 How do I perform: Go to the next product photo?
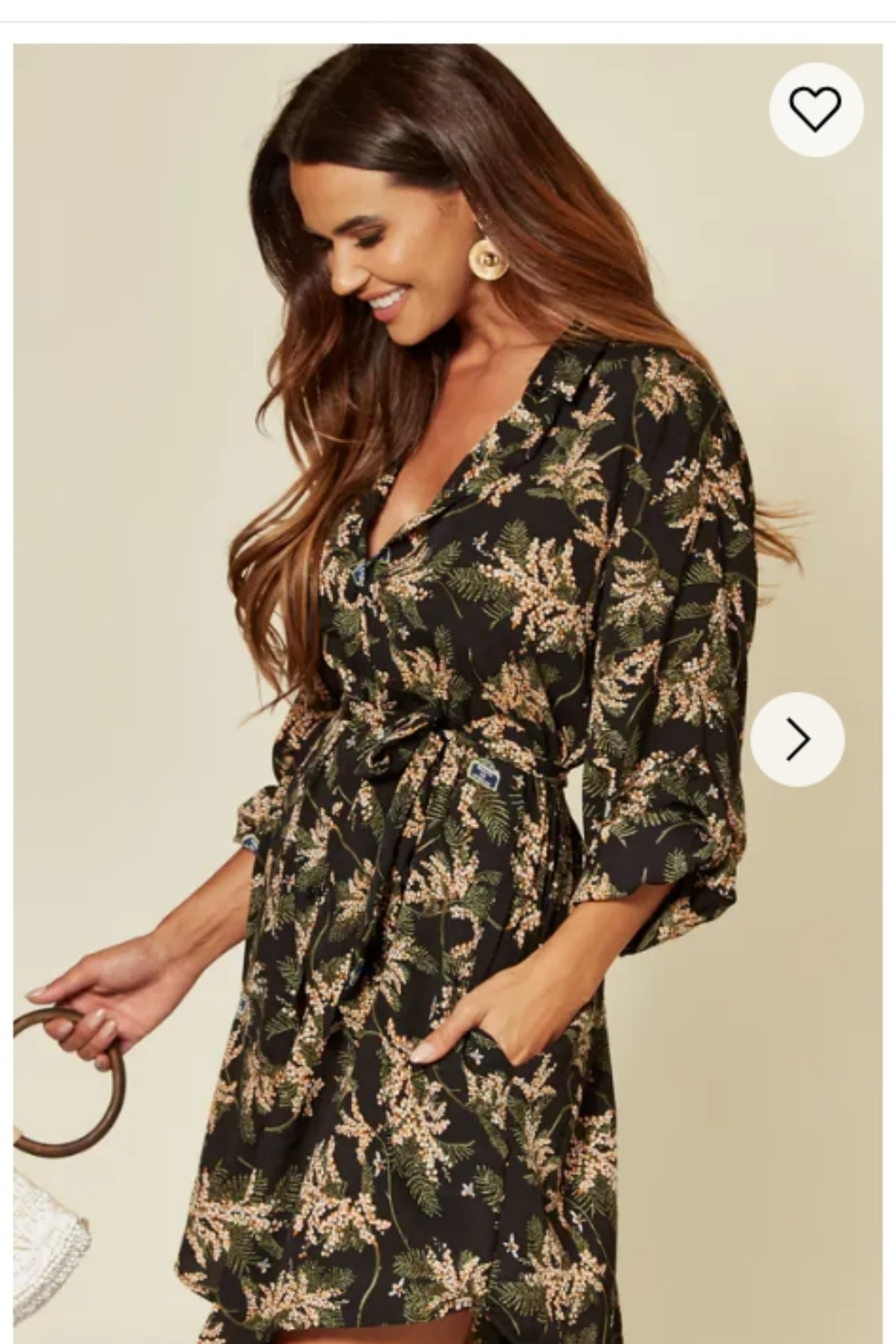coord(797,740)
